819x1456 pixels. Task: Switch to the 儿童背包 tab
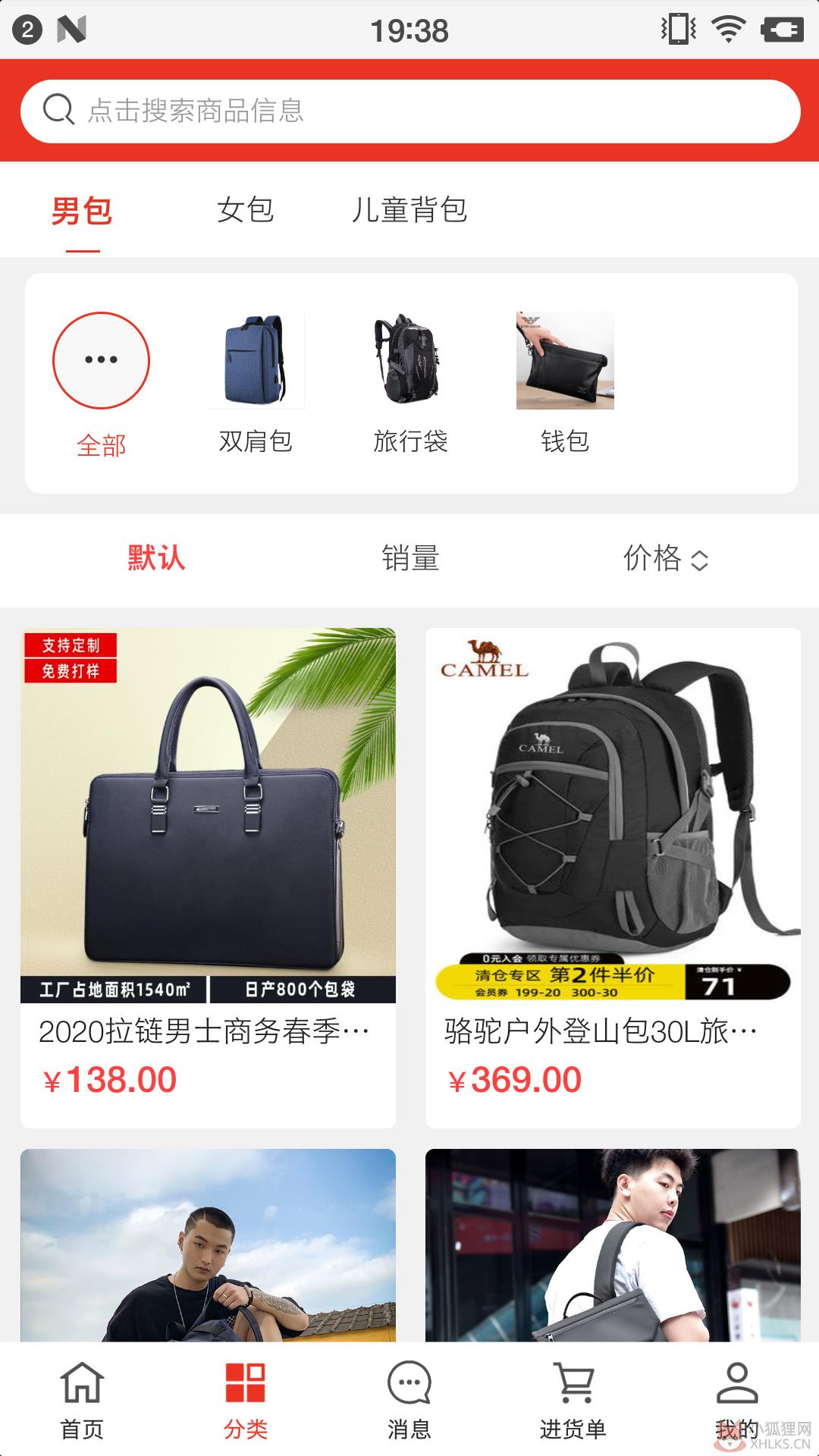click(409, 210)
